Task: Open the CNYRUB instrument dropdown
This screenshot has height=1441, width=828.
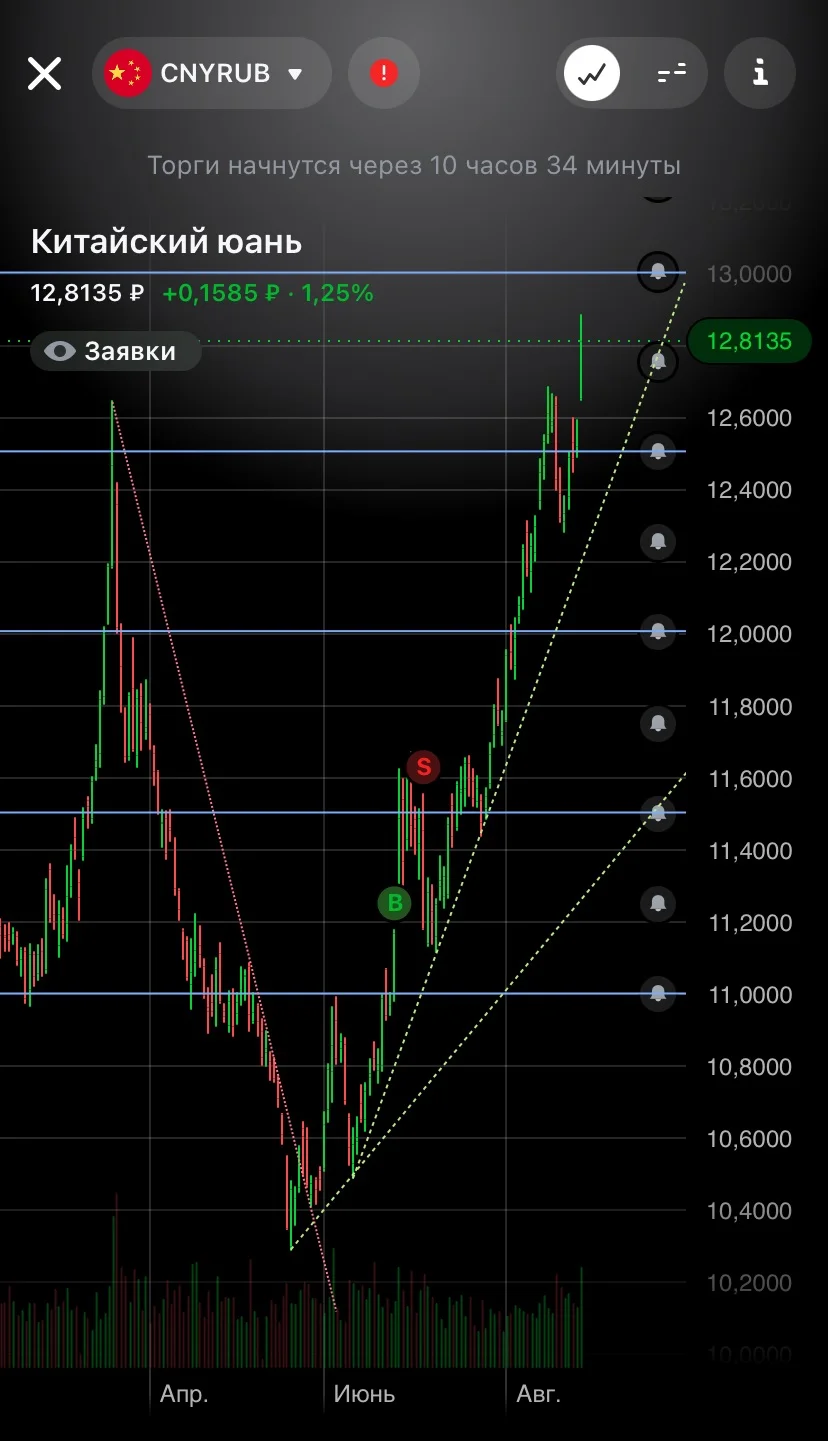Action: pos(212,73)
